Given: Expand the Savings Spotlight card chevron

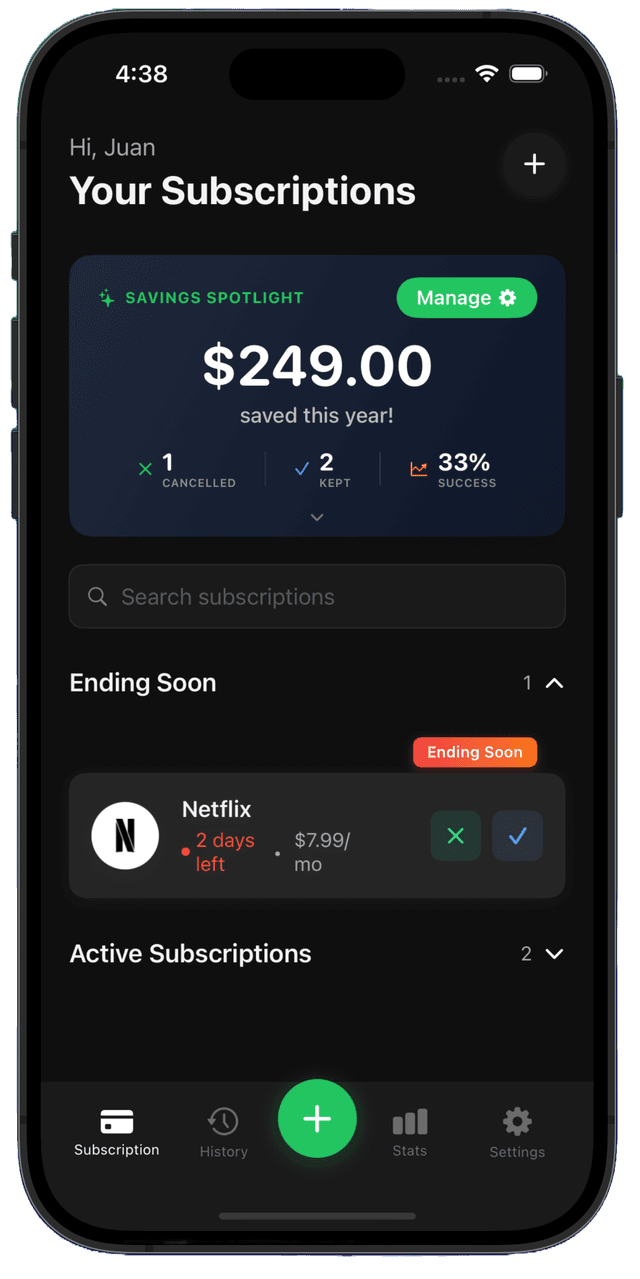Looking at the screenshot, I should [x=317, y=517].
